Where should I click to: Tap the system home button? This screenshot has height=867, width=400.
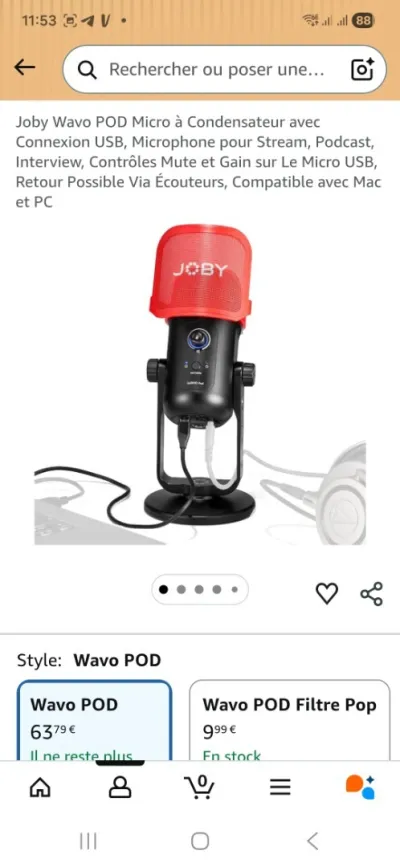(200, 841)
